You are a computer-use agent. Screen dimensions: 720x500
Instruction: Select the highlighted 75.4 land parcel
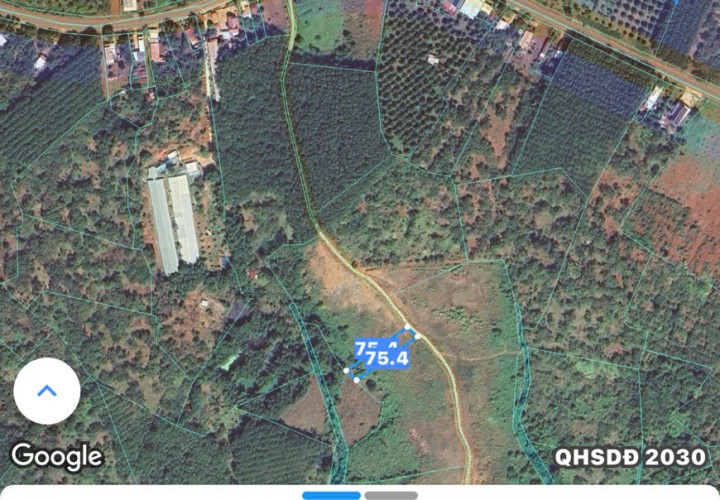(x=385, y=356)
